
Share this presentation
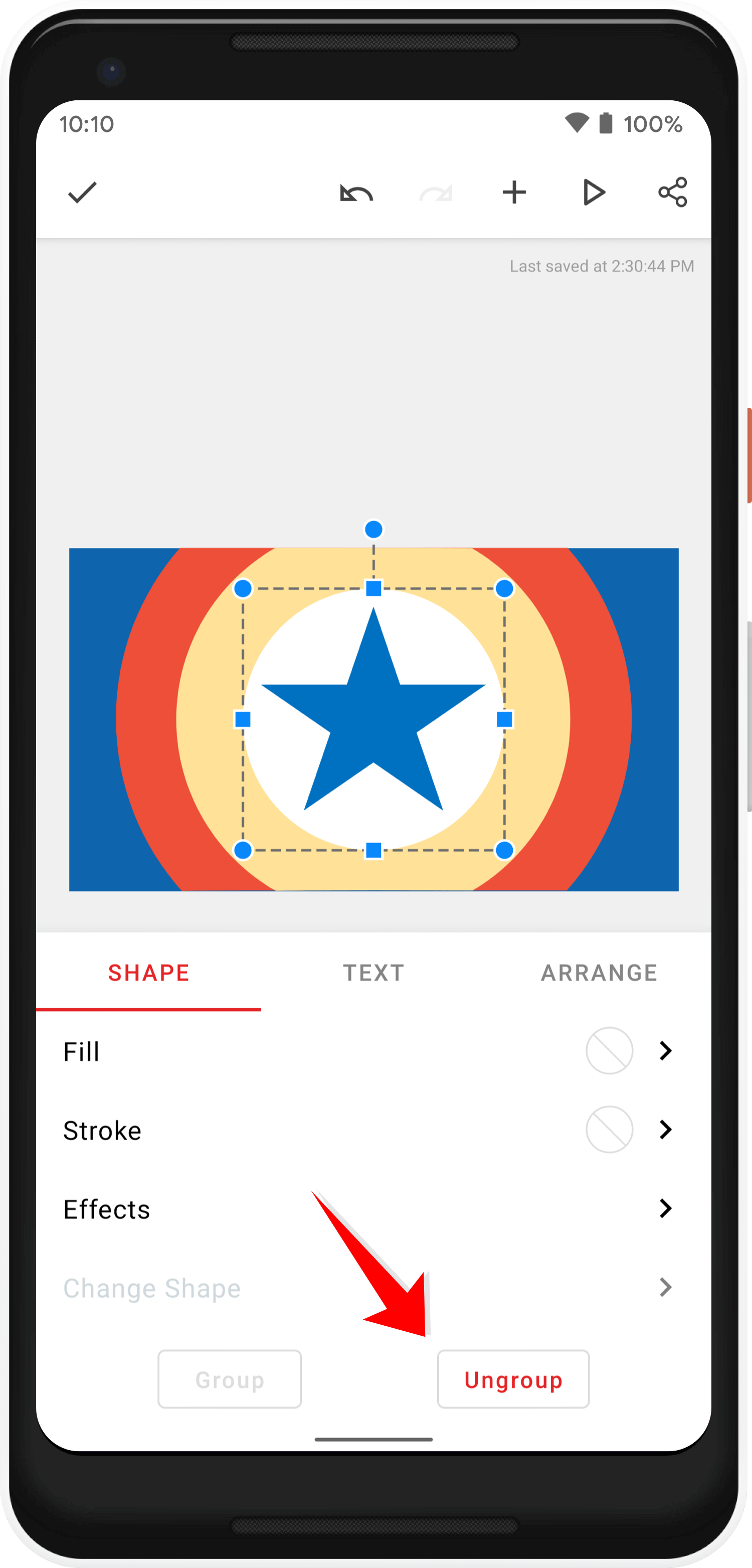tap(672, 193)
